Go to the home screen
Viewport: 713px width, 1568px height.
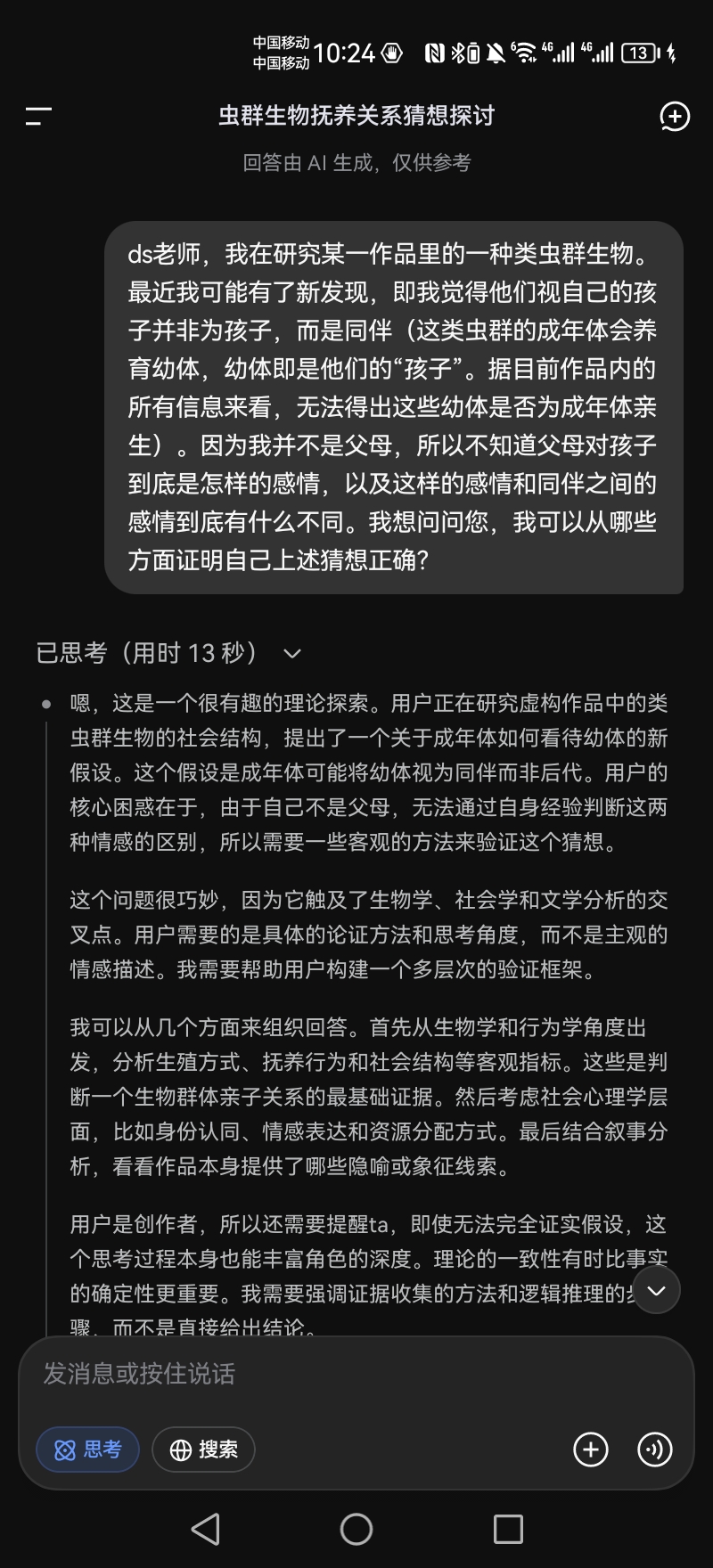point(356,1529)
